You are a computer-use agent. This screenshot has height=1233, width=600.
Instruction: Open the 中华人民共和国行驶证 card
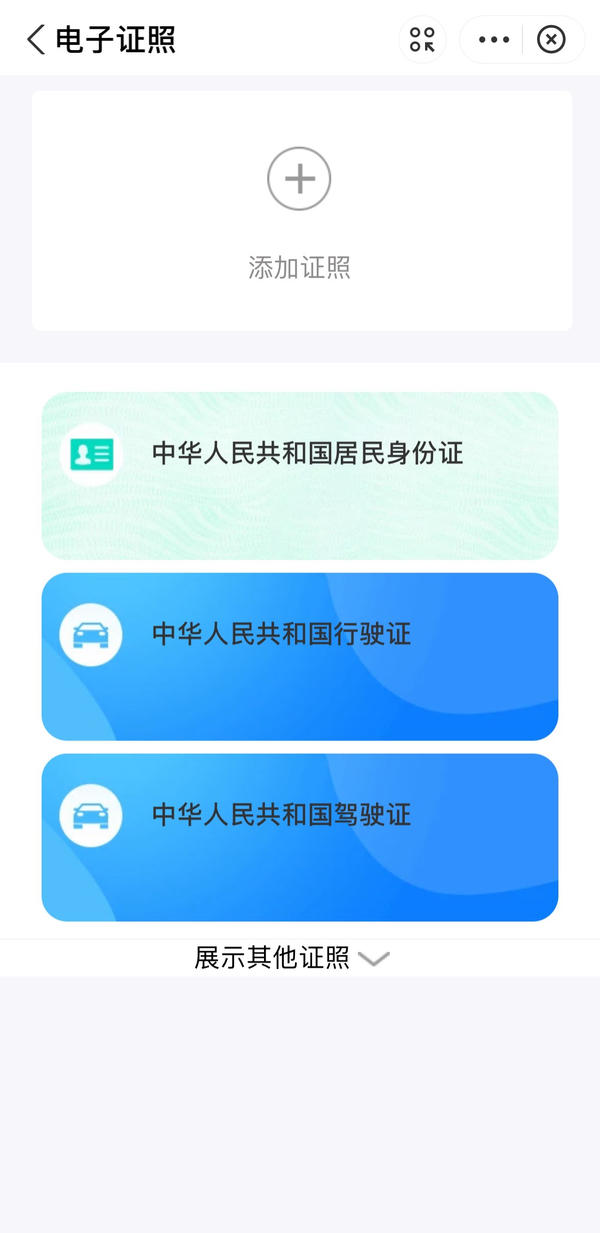pyautogui.click(x=299, y=656)
